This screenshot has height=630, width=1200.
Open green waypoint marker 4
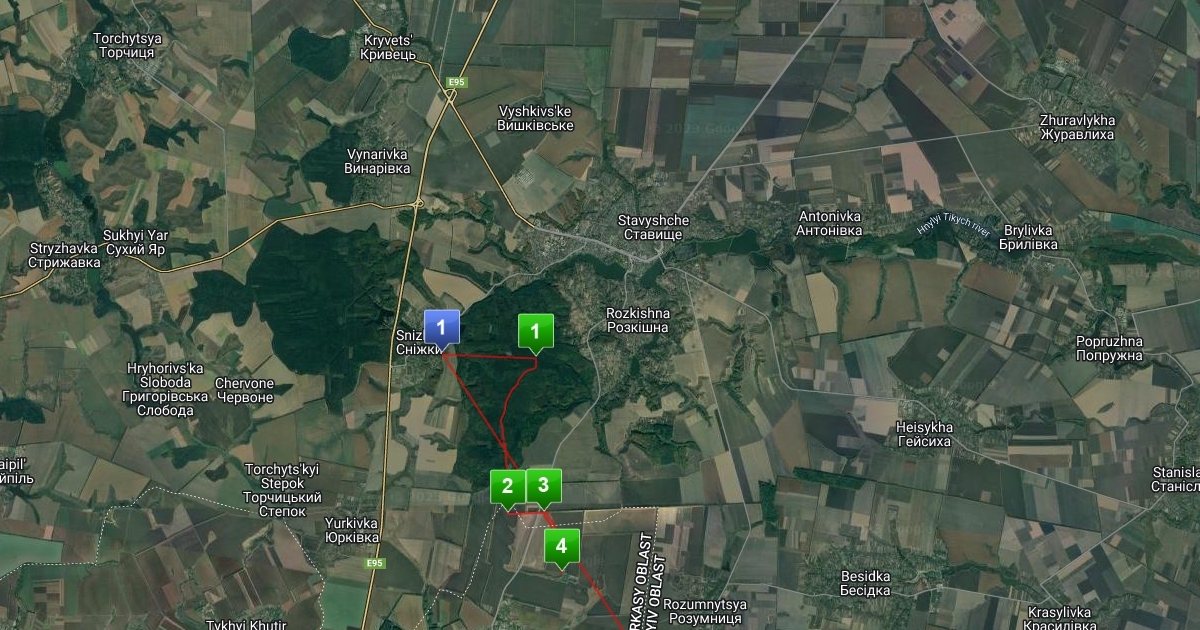561,546
